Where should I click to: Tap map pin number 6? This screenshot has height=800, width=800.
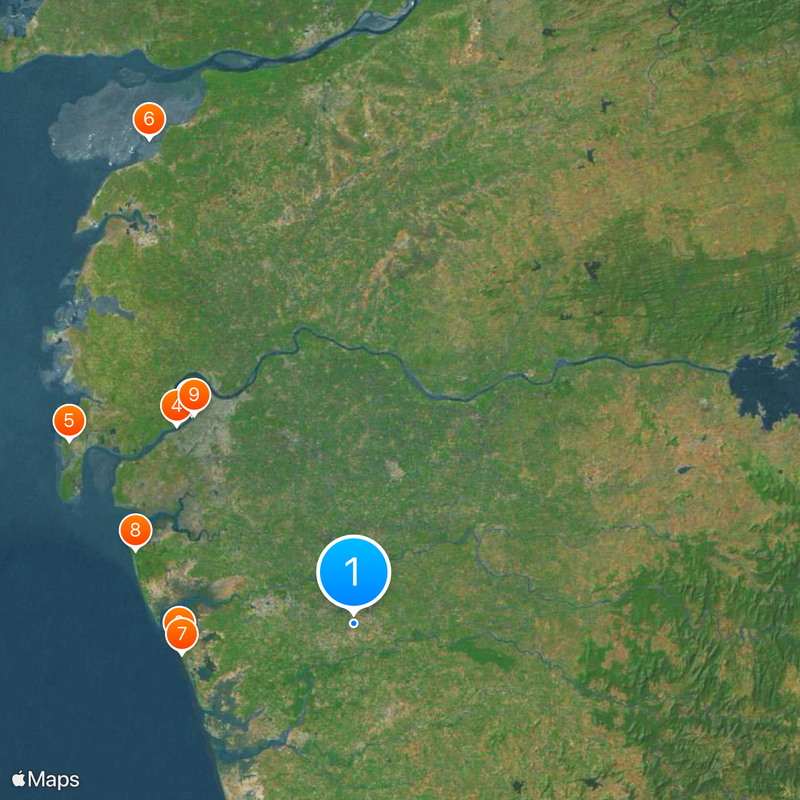(x=149, y=121)
